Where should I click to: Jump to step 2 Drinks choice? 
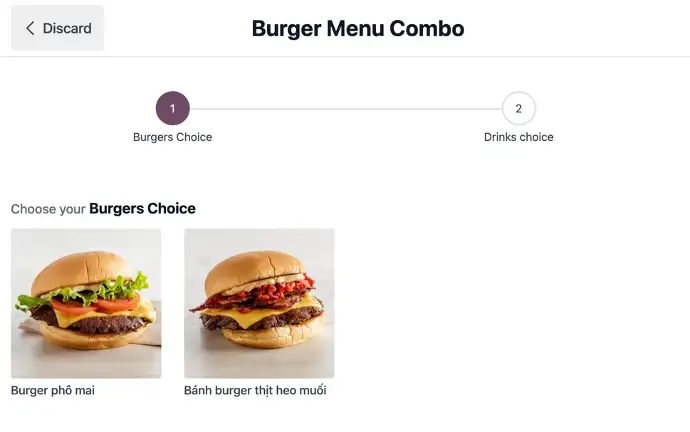518,109
